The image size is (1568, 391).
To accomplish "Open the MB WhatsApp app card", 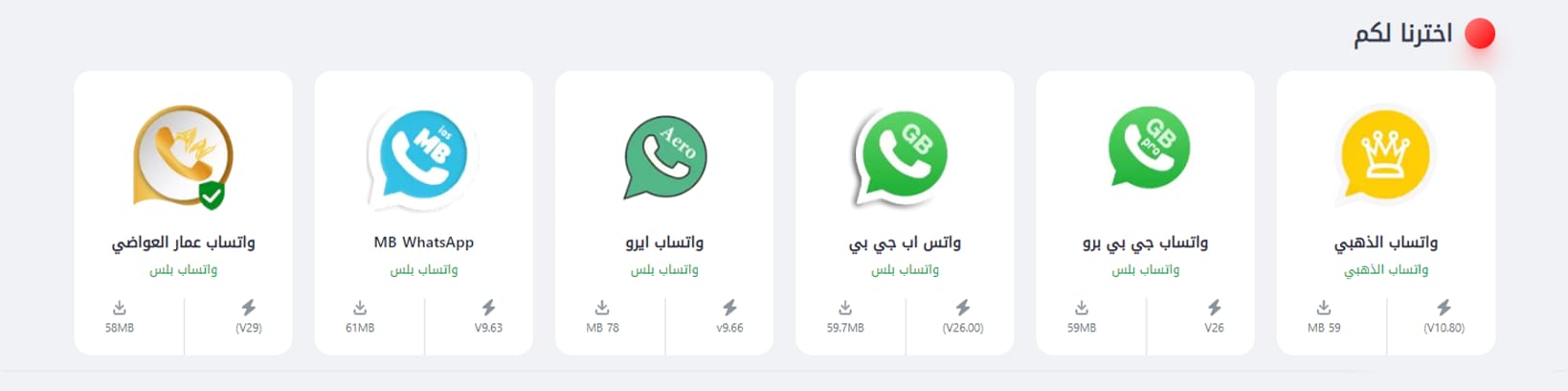I will pos(423,242).
